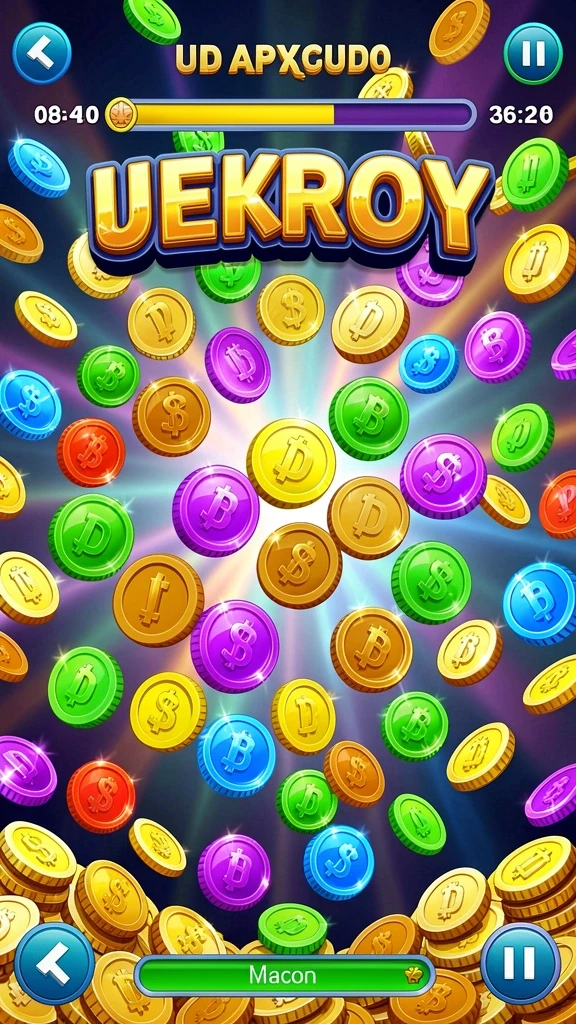Hit the large pause button next to the Macon bar
Screen dimensions: 576x1024
coord(520,963)
